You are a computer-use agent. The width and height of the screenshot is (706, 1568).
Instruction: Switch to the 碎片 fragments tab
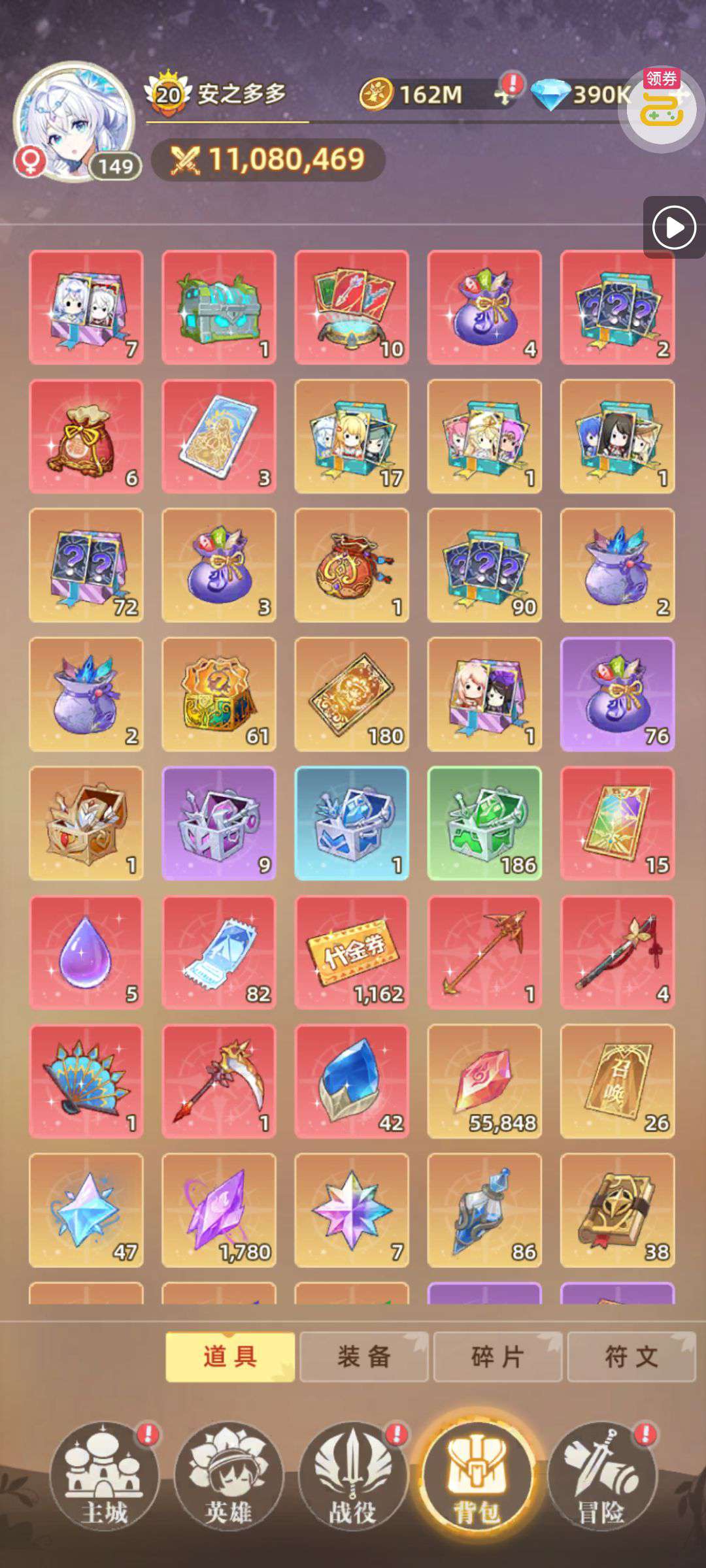497,1357
